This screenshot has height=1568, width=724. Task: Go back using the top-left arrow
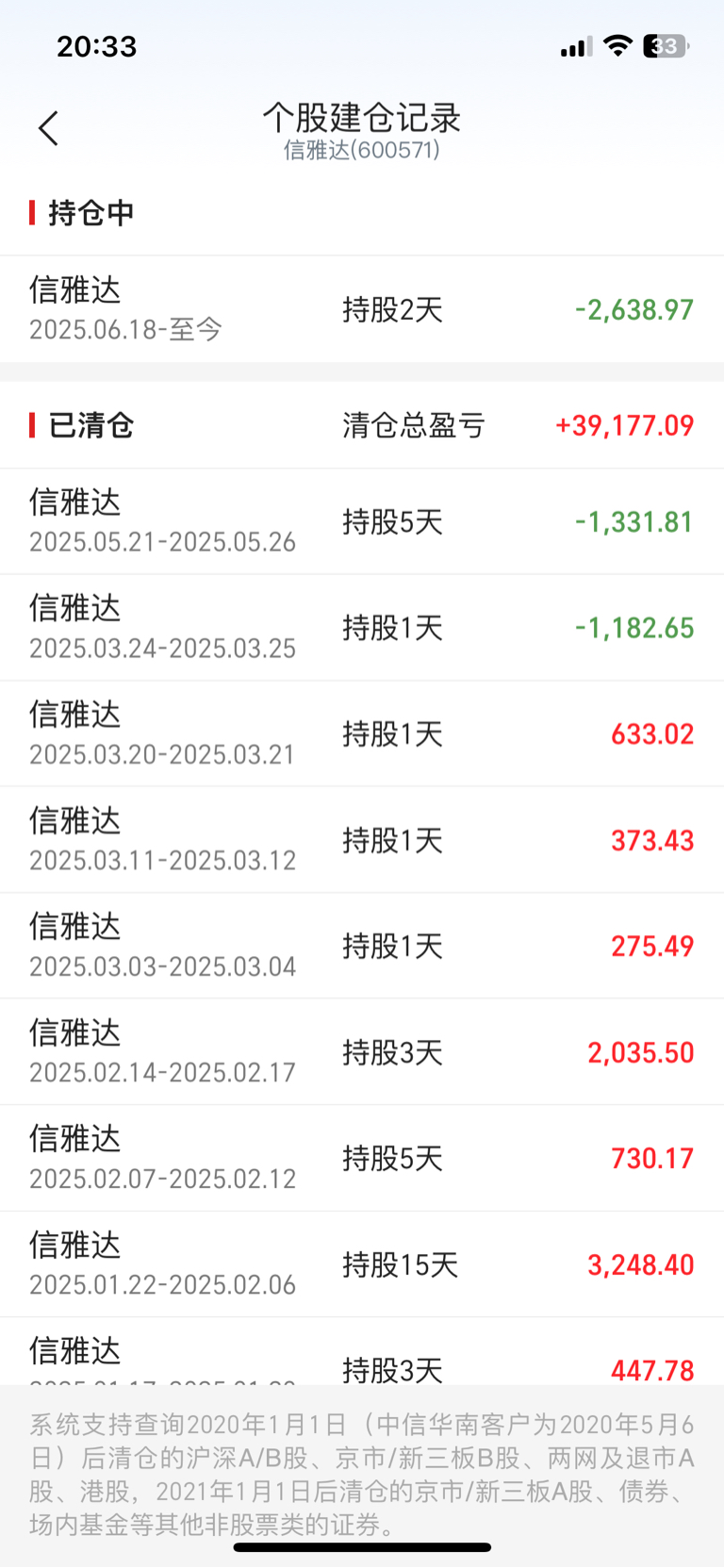pos(49,128)
